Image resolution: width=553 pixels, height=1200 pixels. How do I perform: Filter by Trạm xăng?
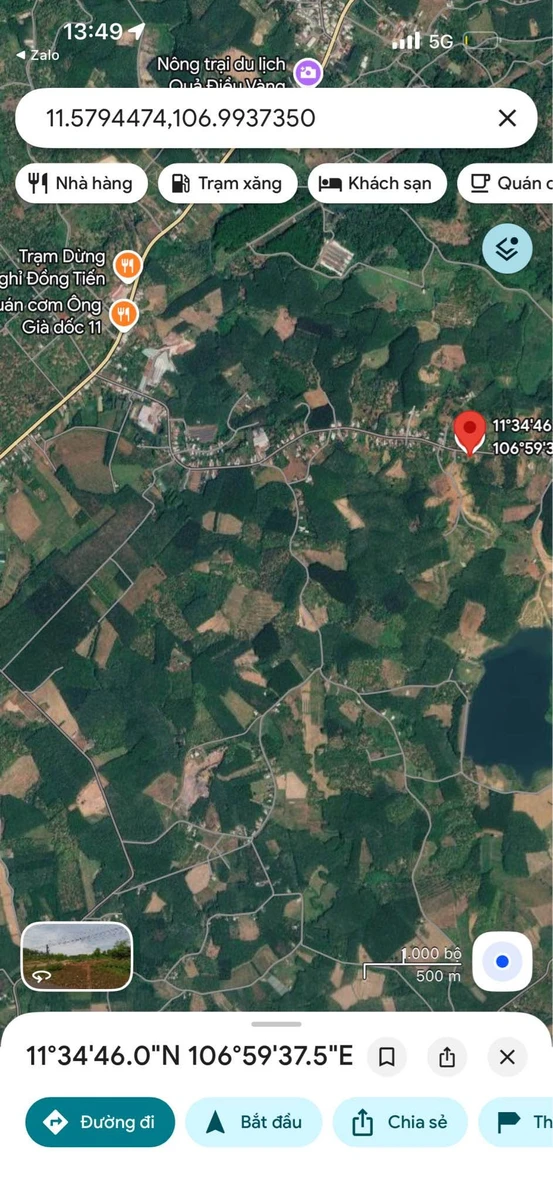227,183
